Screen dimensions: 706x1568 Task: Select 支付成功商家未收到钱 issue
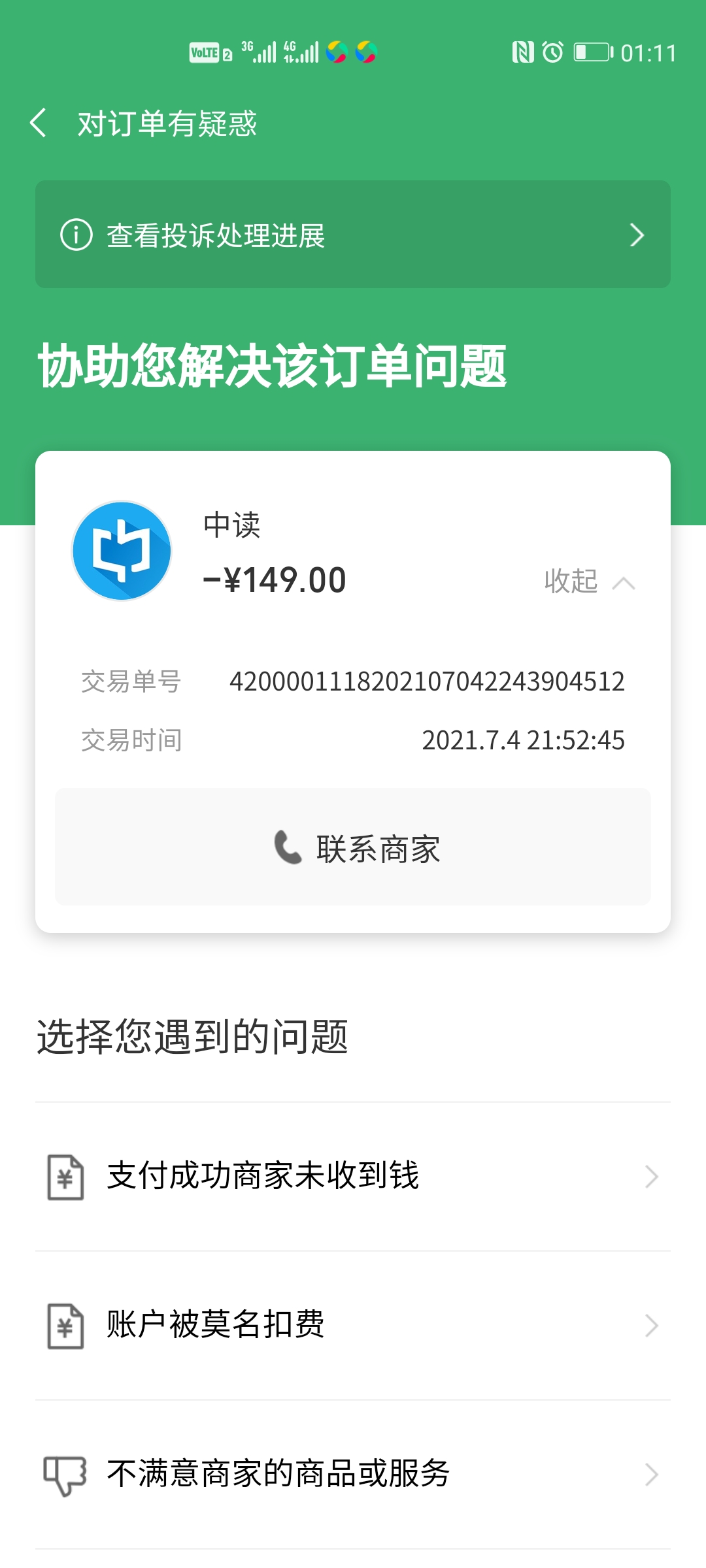[353, 1177]
